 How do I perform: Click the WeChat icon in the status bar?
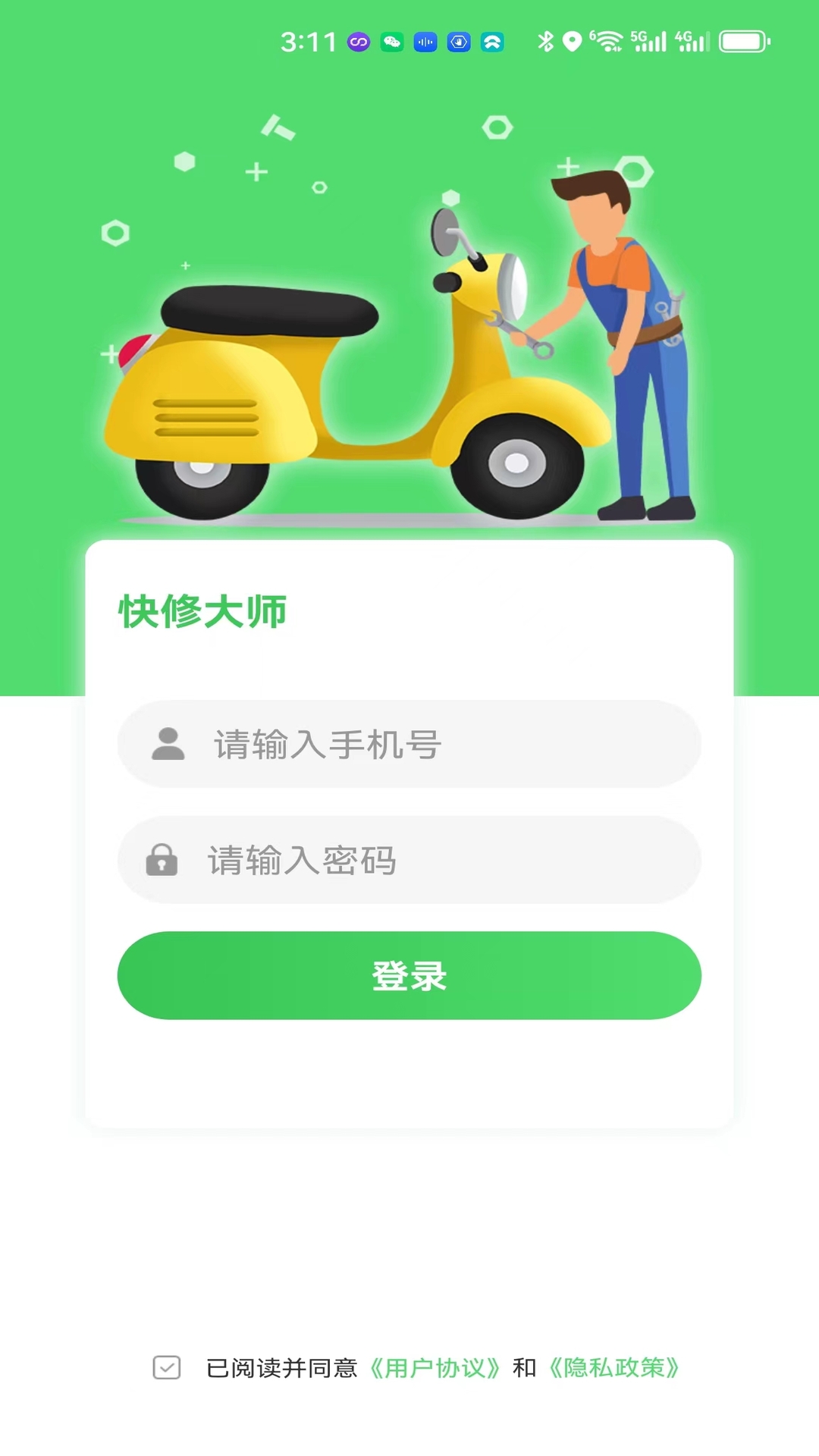point(392,40)
